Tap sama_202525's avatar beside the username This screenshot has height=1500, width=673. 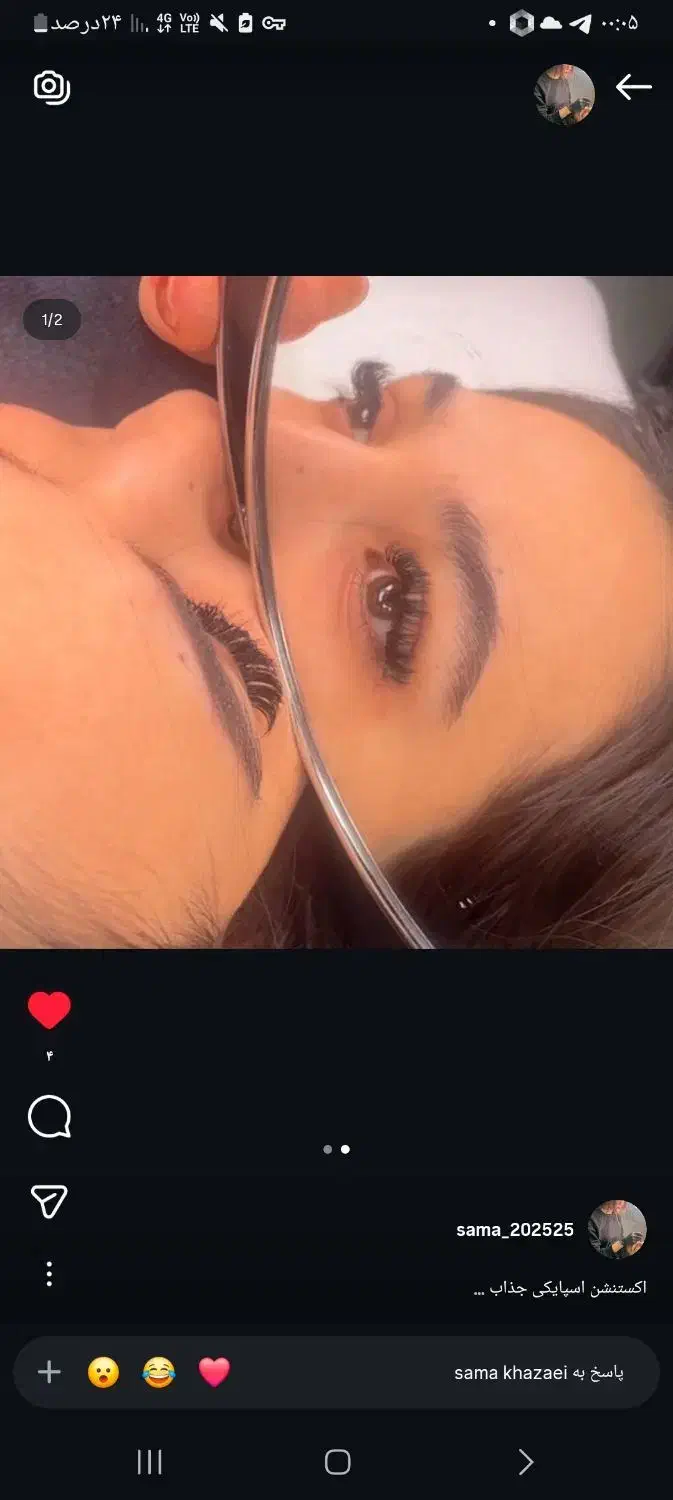617,1229
